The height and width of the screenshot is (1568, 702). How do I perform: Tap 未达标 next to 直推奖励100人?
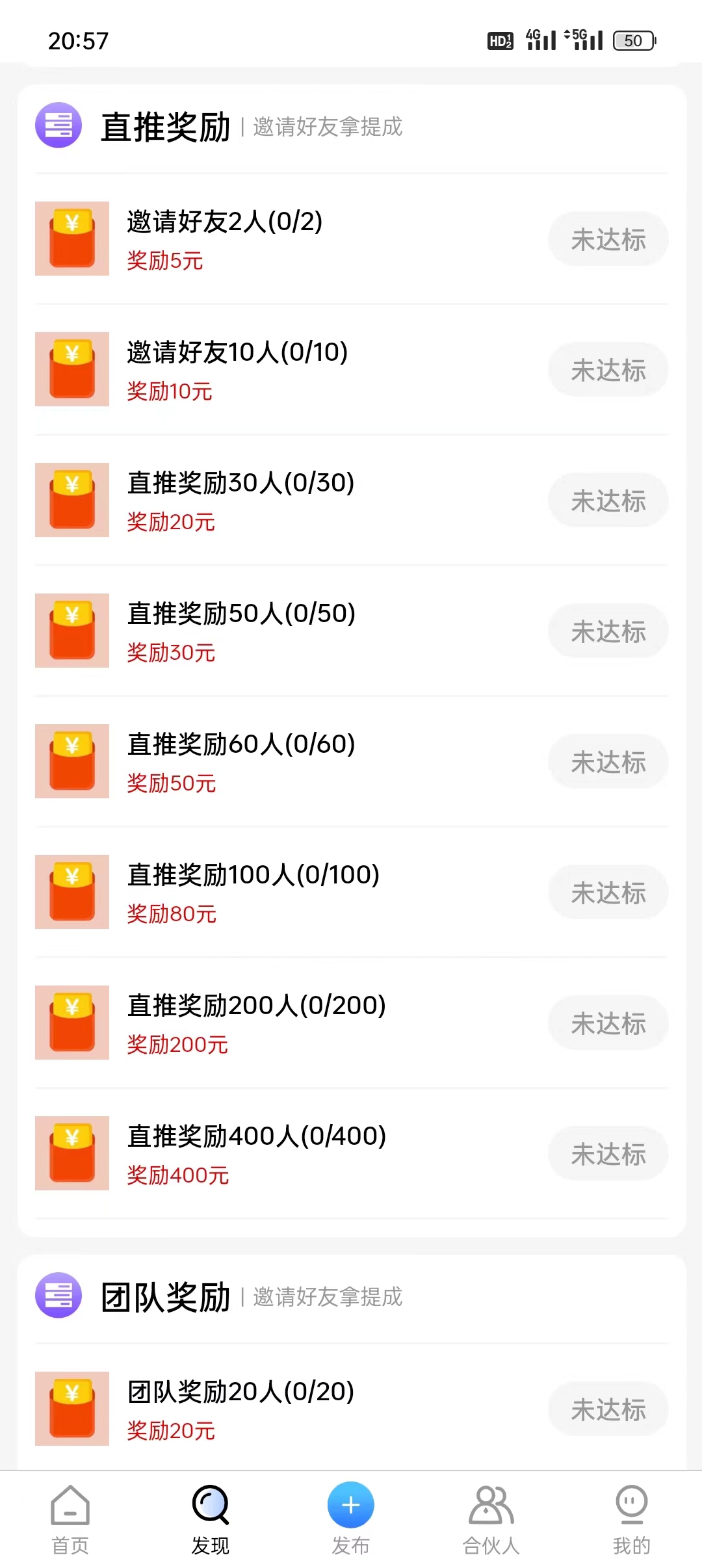tap(608, 893)
